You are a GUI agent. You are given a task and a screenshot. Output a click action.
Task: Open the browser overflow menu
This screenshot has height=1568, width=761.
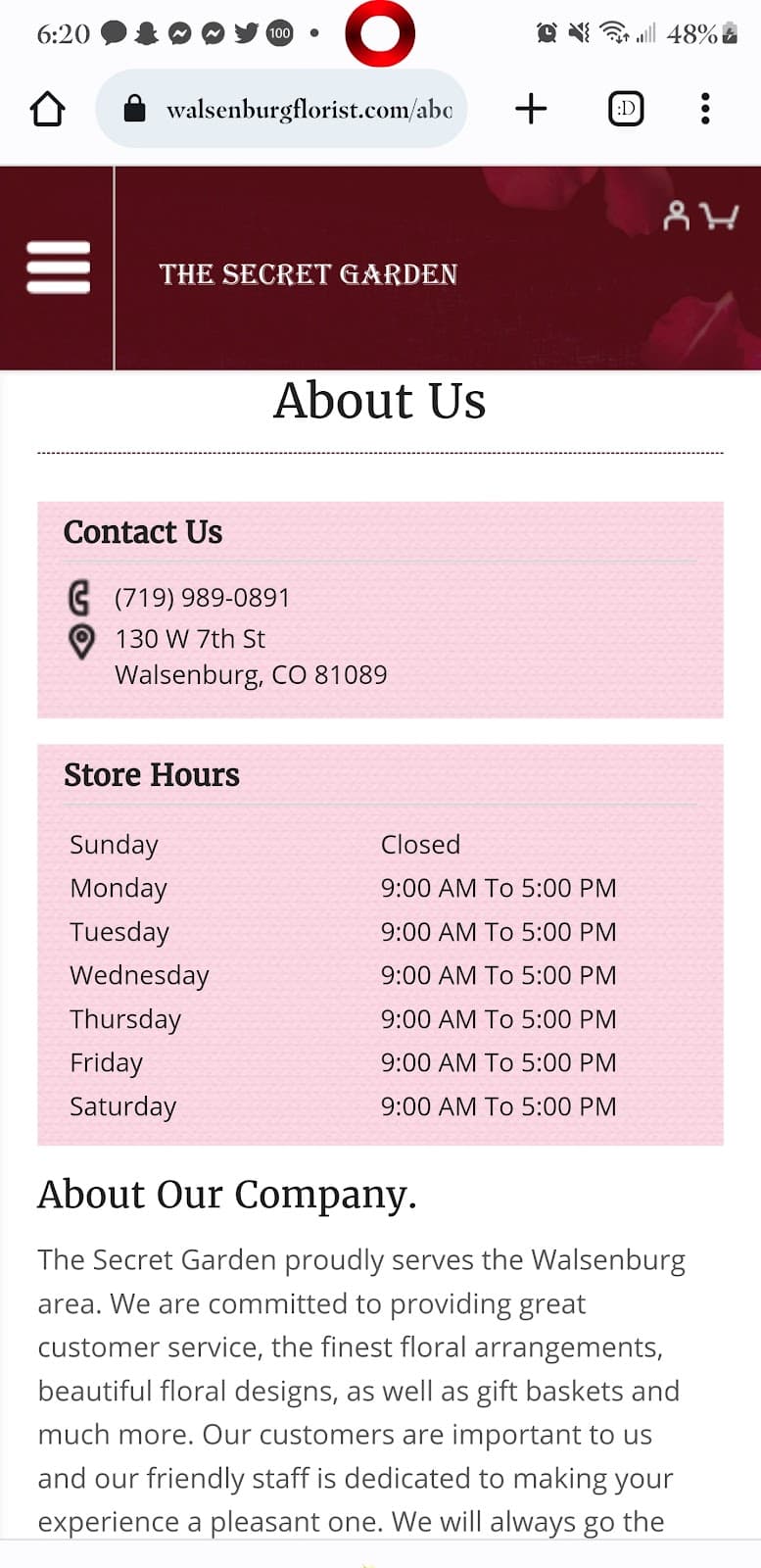pyautogui.click(x=705, y=109)
